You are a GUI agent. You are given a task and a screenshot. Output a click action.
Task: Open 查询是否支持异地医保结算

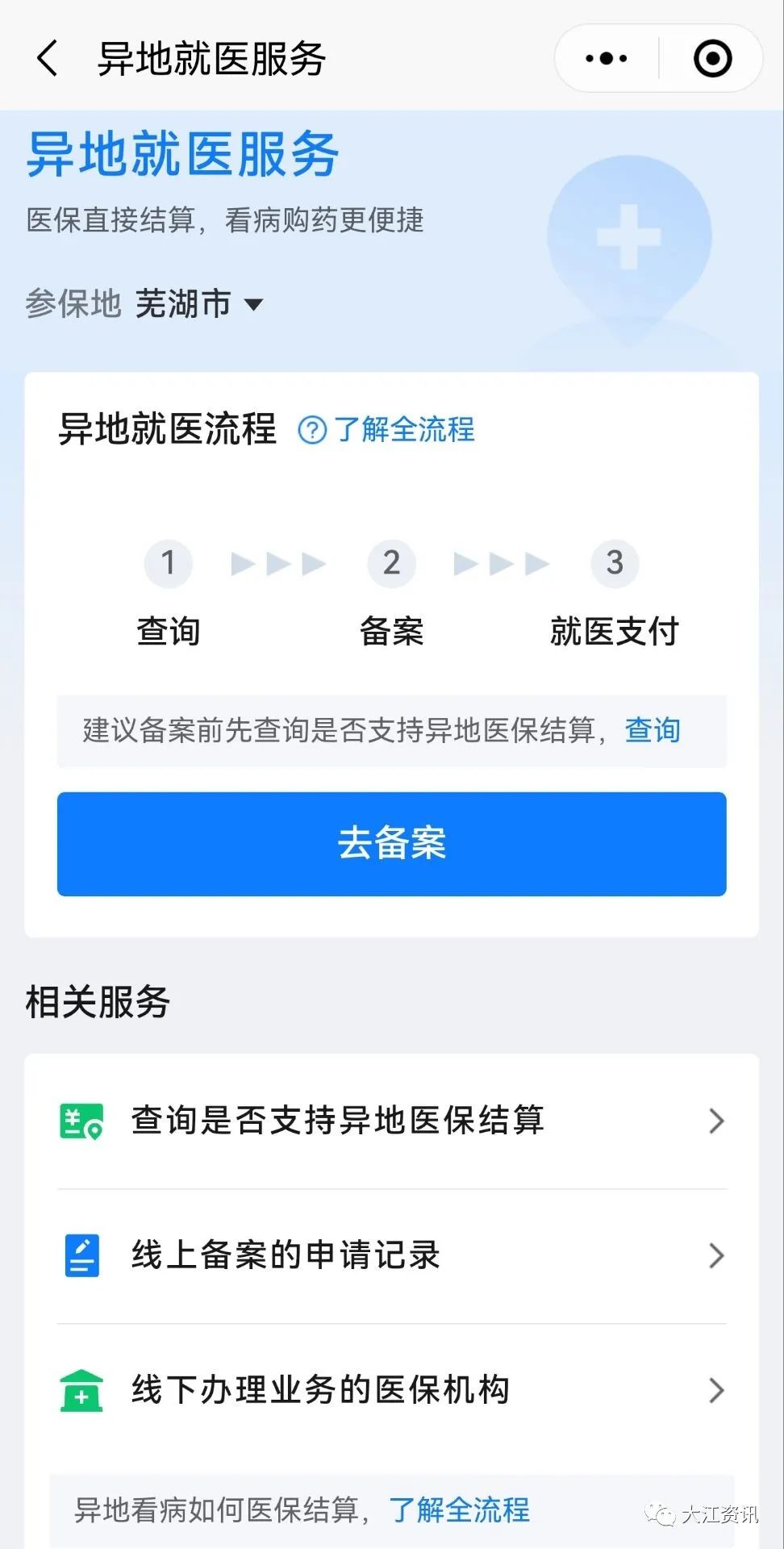point(392,1121)
